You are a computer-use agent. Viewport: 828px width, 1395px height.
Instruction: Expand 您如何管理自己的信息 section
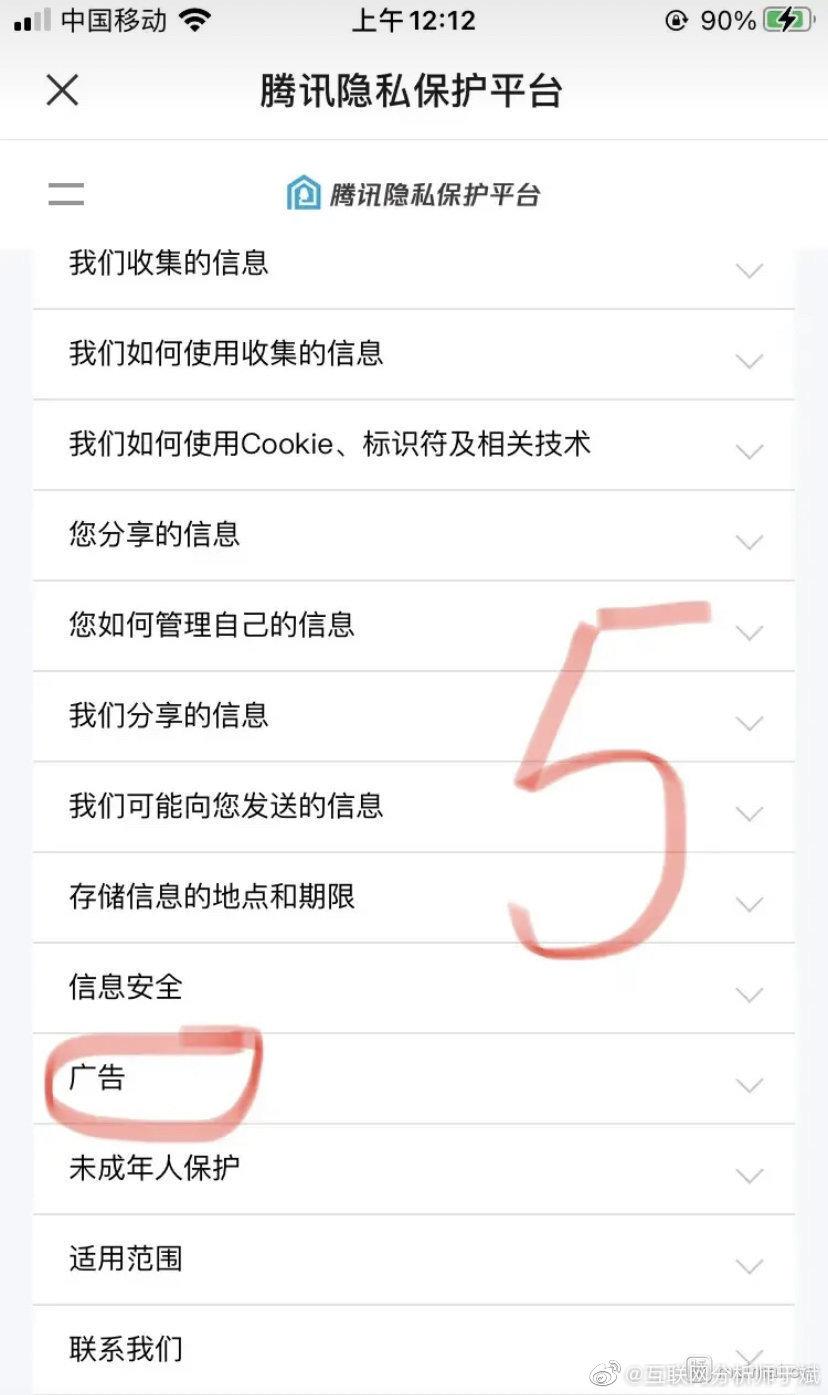(413, 626)
